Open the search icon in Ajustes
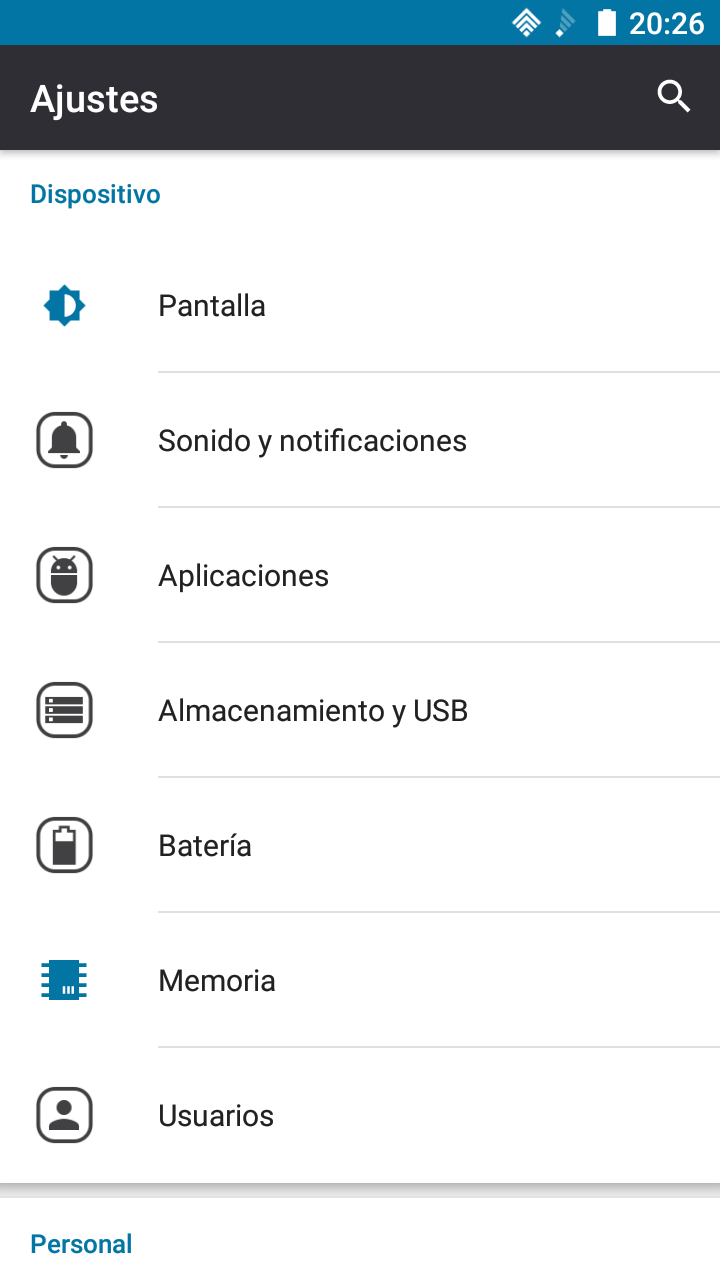The width and height of the screenshot is (720, 1280). 673,97
